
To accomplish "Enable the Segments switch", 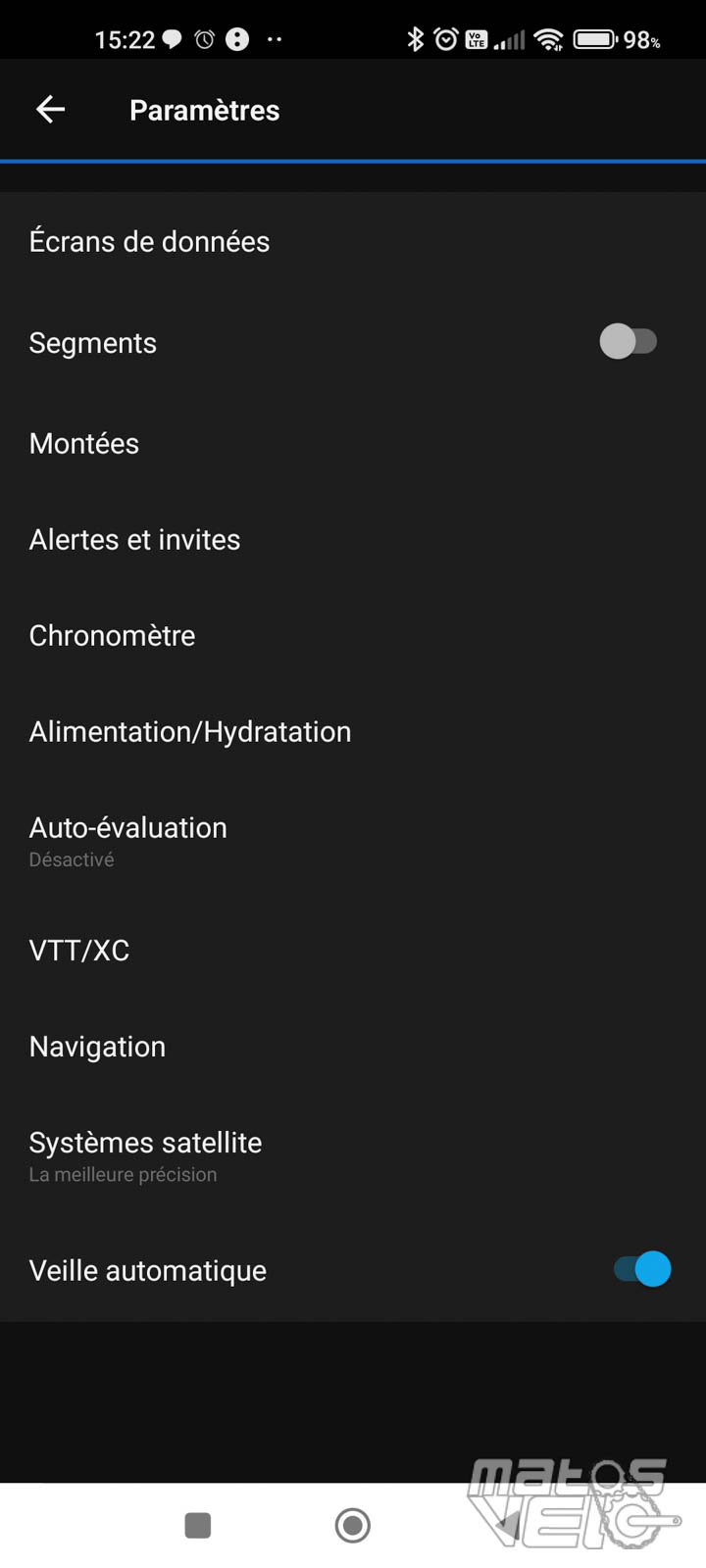I will (629, 342).
